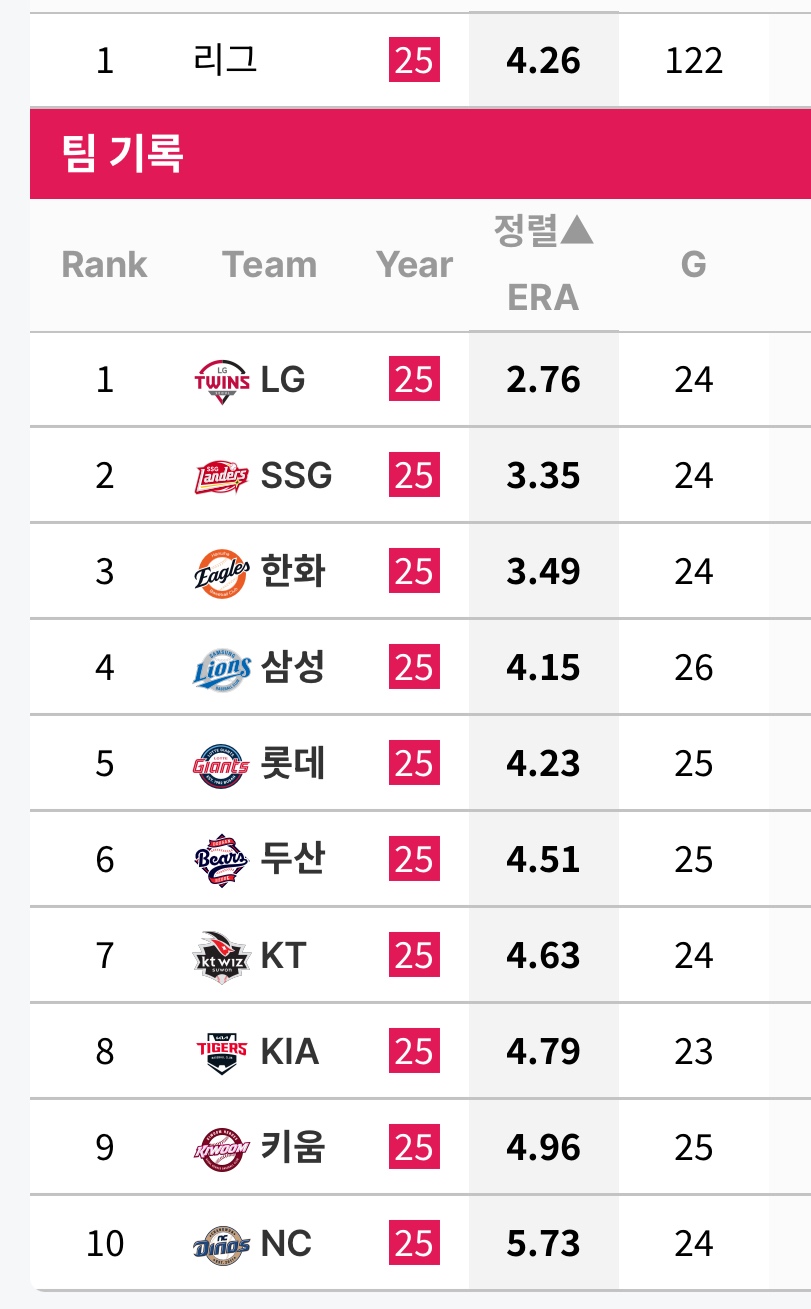Open the 두산 Bears team link
The image size is (811, 1309).
[x=292, y=859]
